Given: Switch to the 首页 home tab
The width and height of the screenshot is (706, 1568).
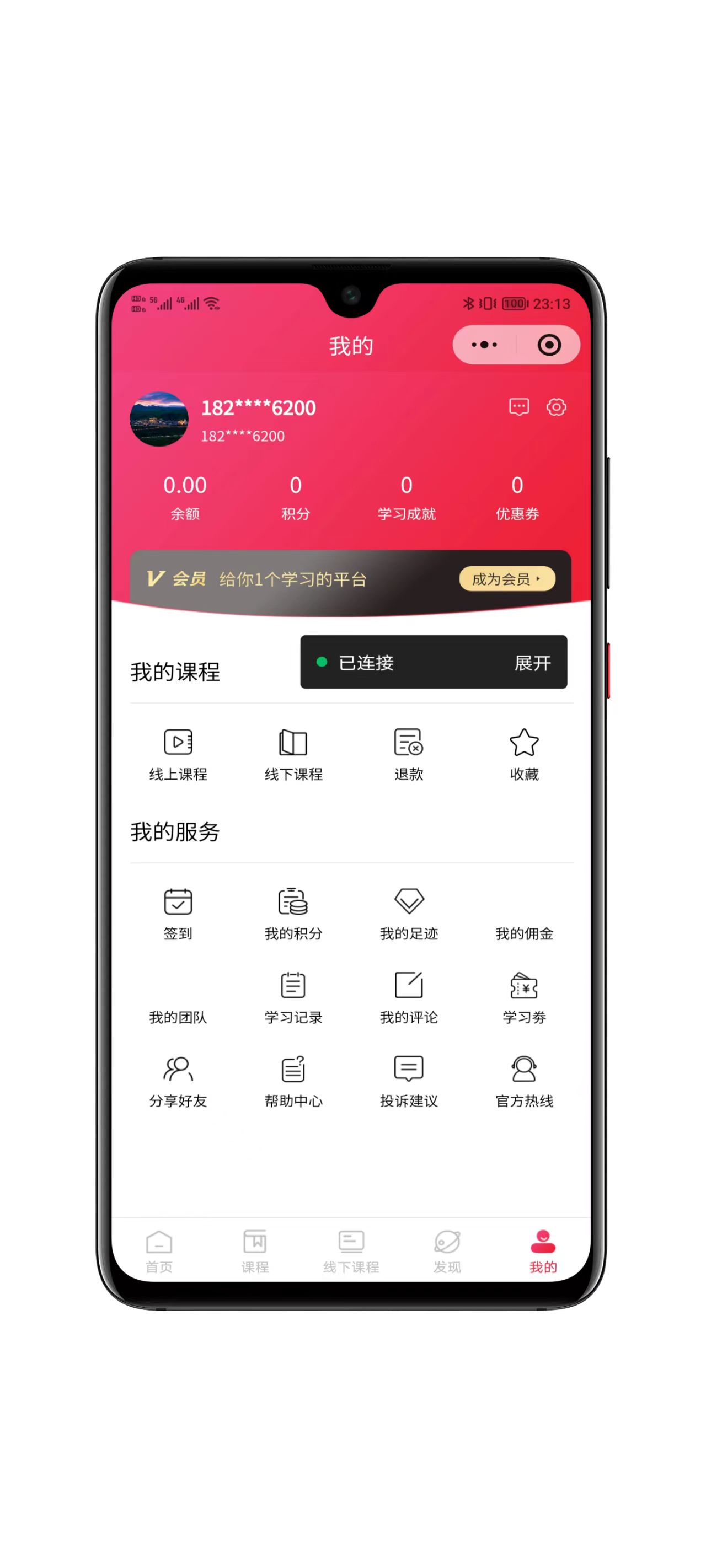Looking at the screenshot, I should (x=159, y=1251).
